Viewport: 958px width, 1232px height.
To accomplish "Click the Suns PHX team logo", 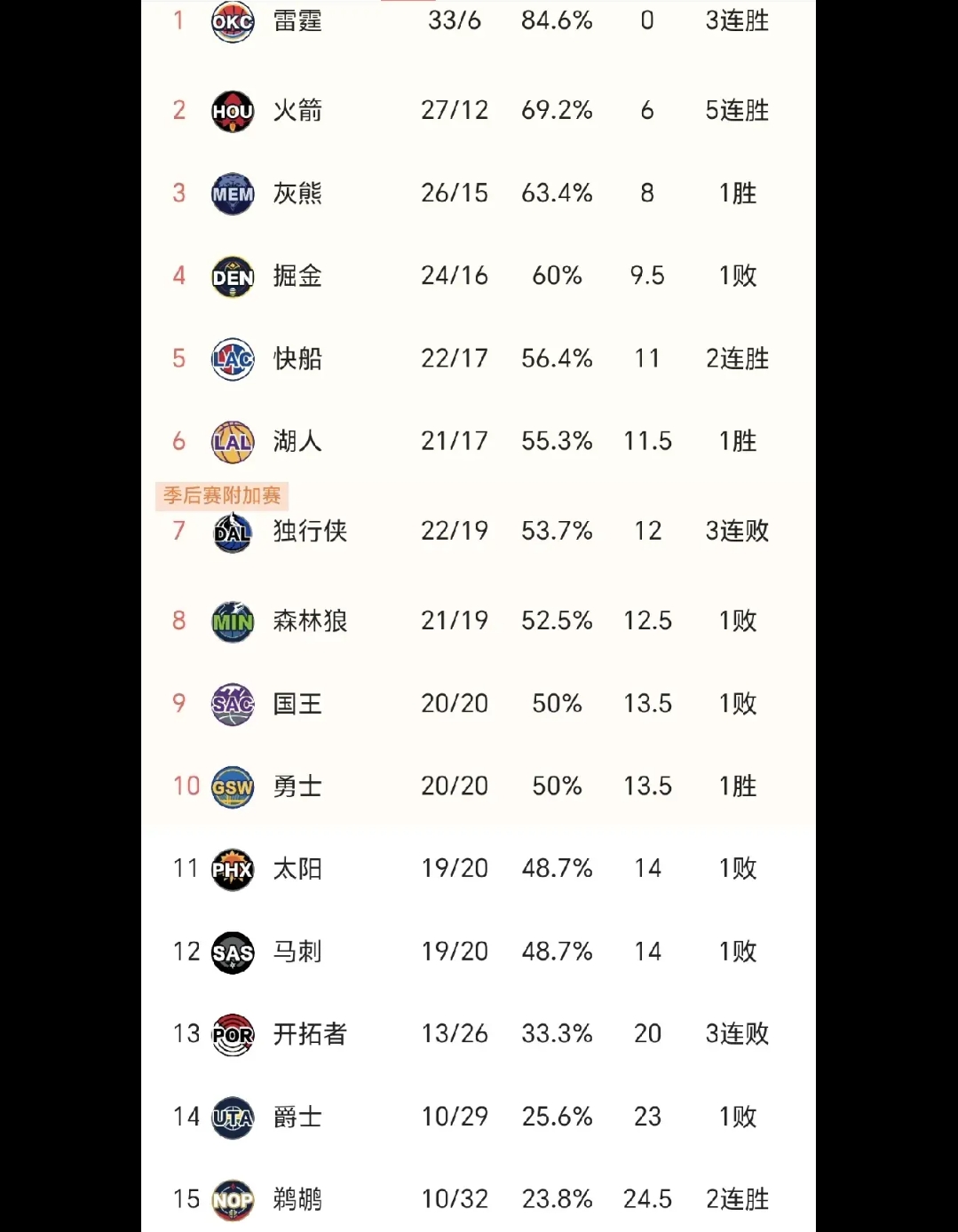I will 232,869.
